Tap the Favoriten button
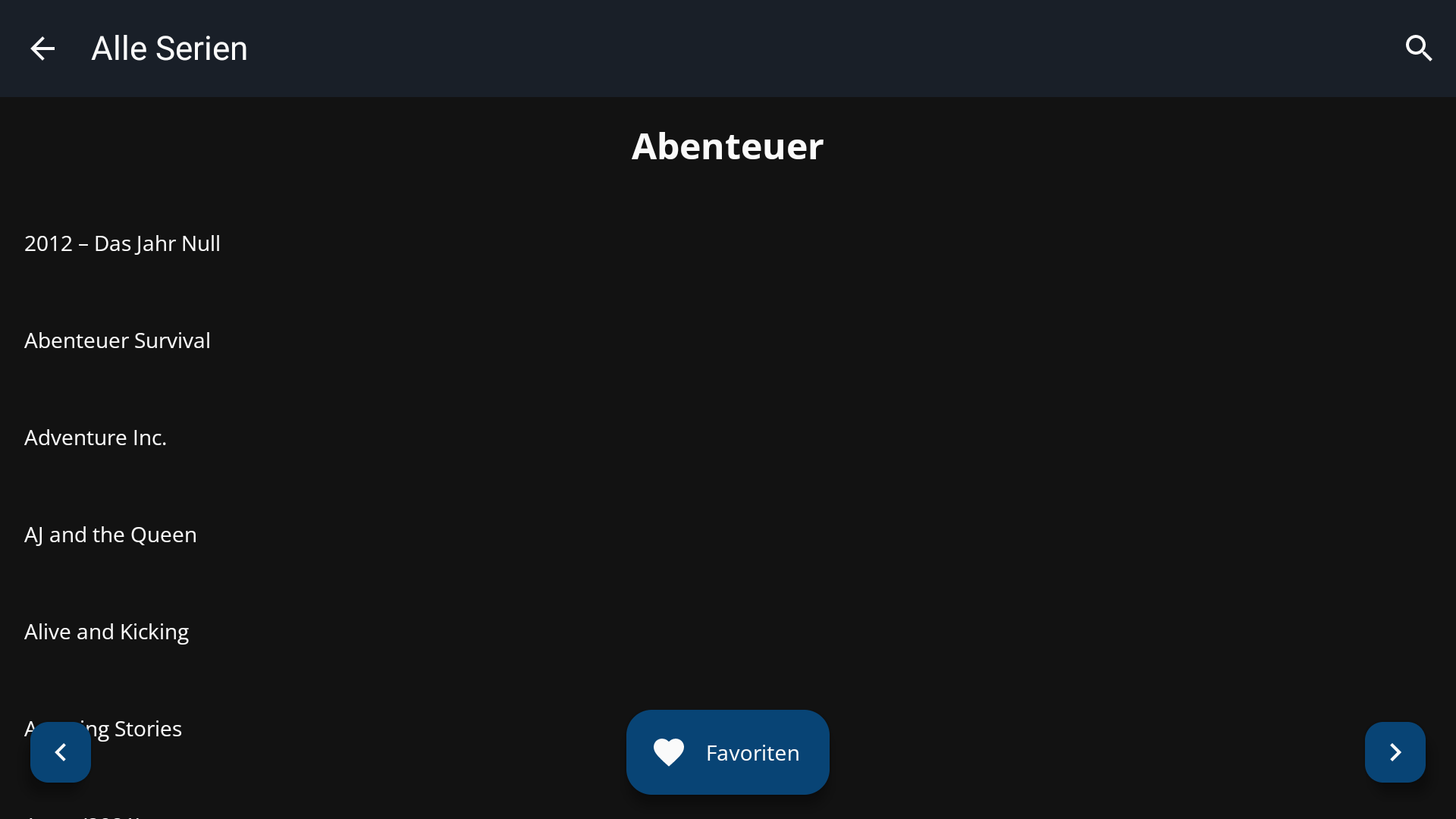1456x819 pixels. pos(727,752)
